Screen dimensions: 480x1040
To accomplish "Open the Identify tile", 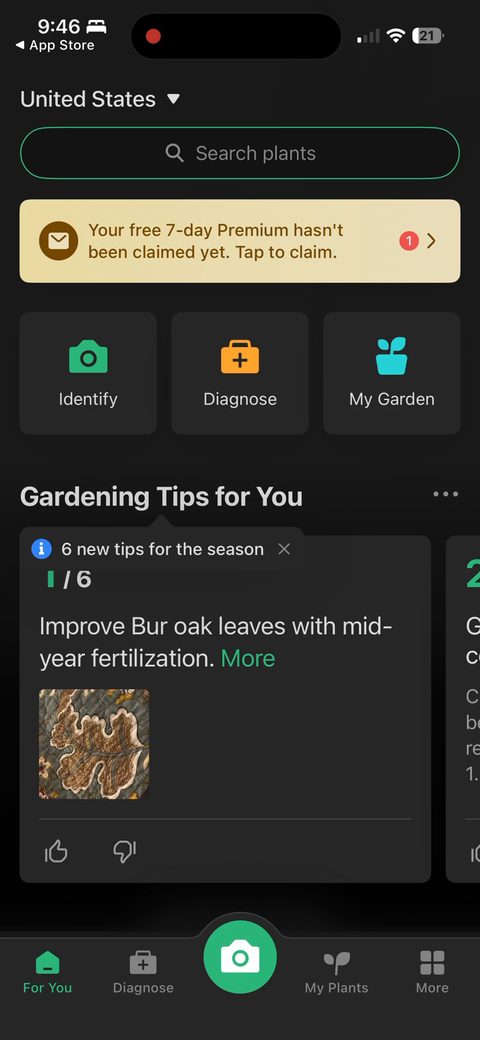I will click(88, 373).
